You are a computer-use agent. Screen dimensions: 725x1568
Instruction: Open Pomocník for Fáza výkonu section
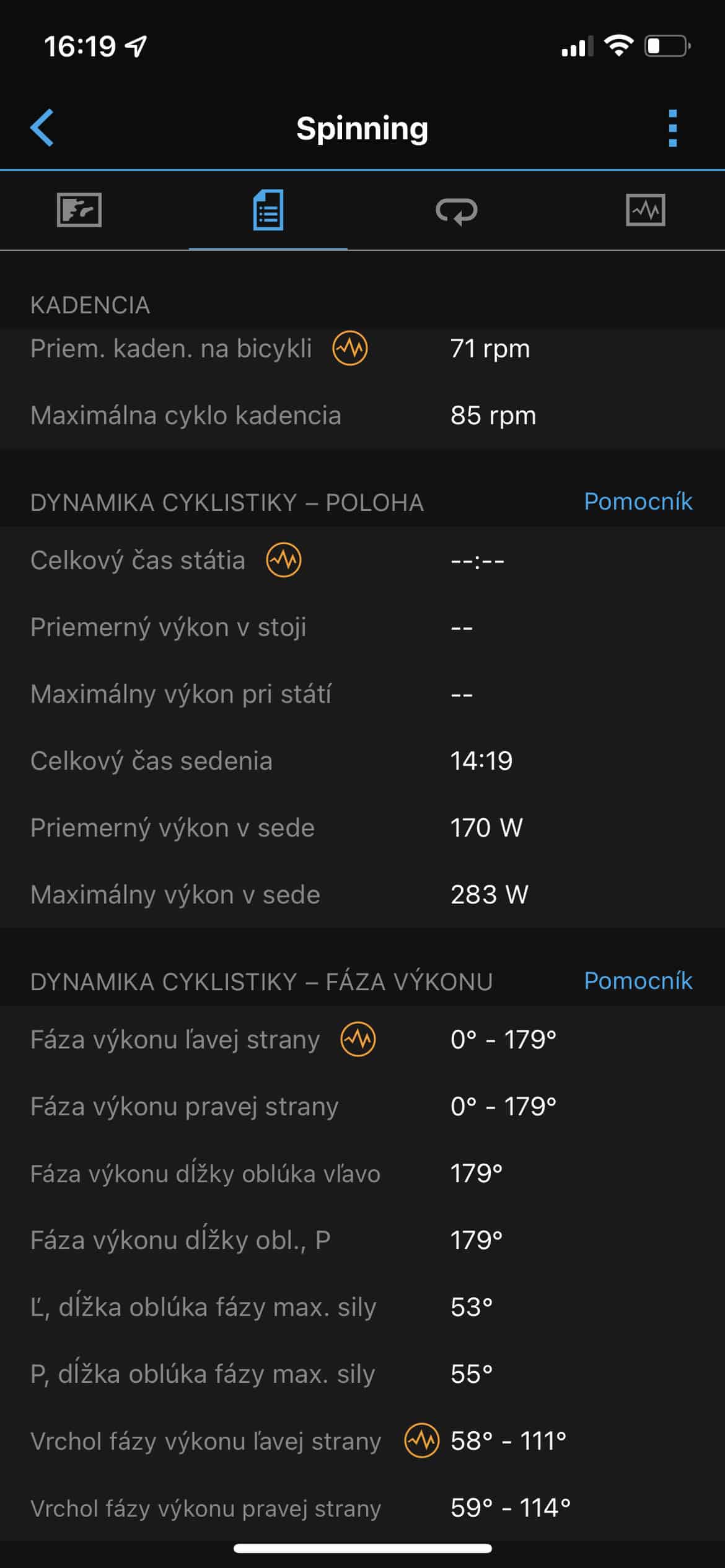[638, 981]
